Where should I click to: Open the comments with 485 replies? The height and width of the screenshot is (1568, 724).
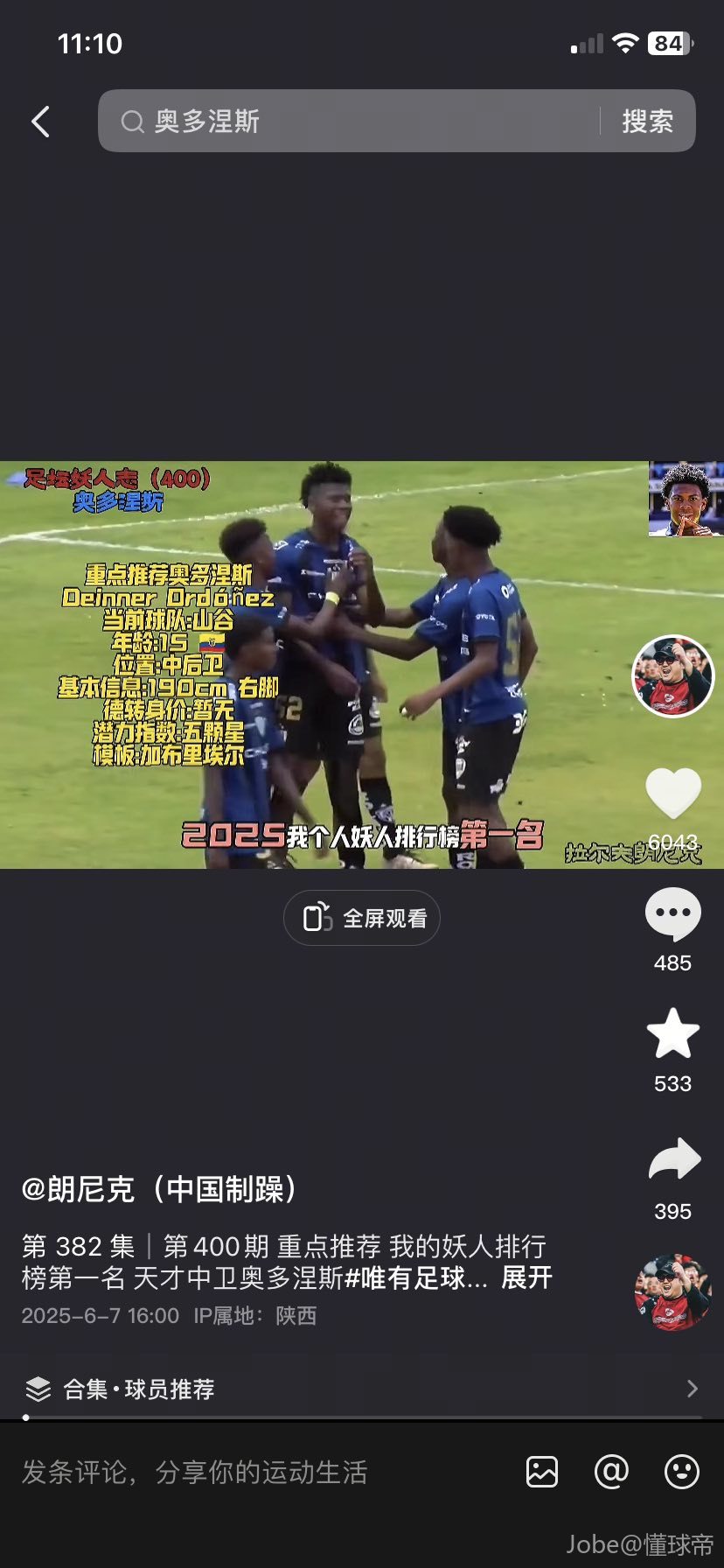(x=672, y=915)
